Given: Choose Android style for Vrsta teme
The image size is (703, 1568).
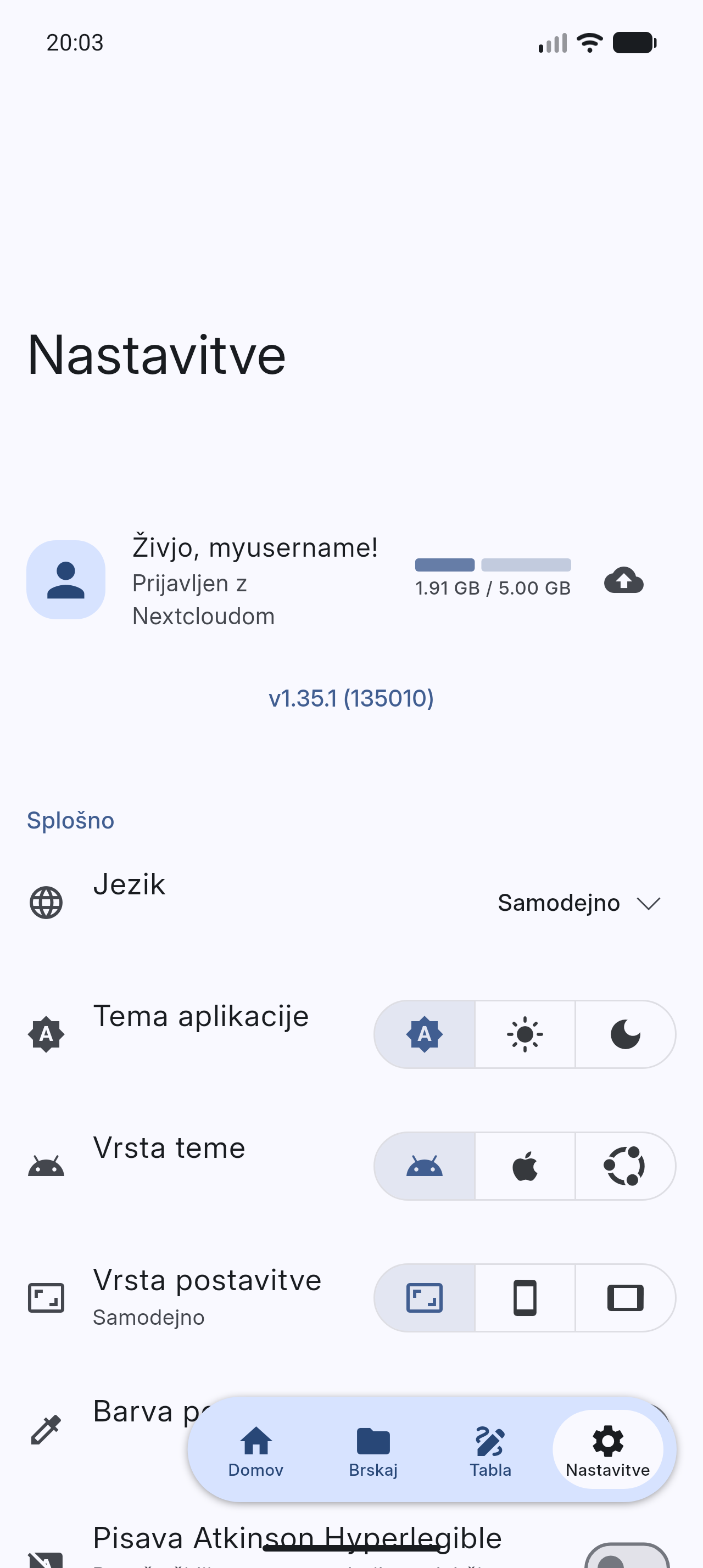Looking at the screenshot, I should [425, 1166].
